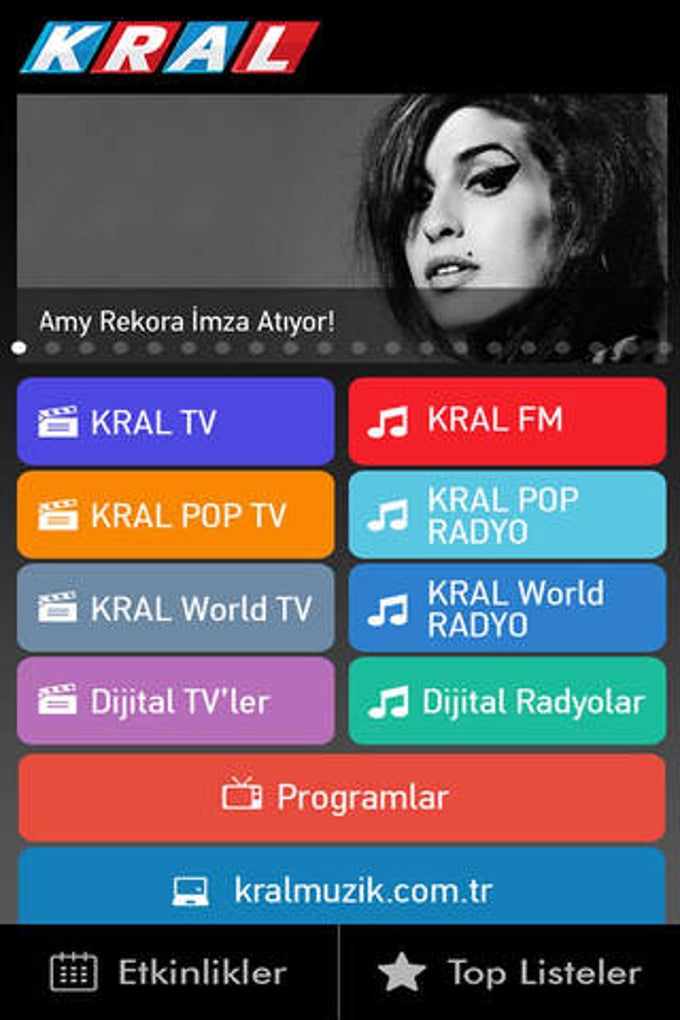This screenshot has height=1020, width=680.
Task: Start KRAL World RADYO
Action: [507, 608]
